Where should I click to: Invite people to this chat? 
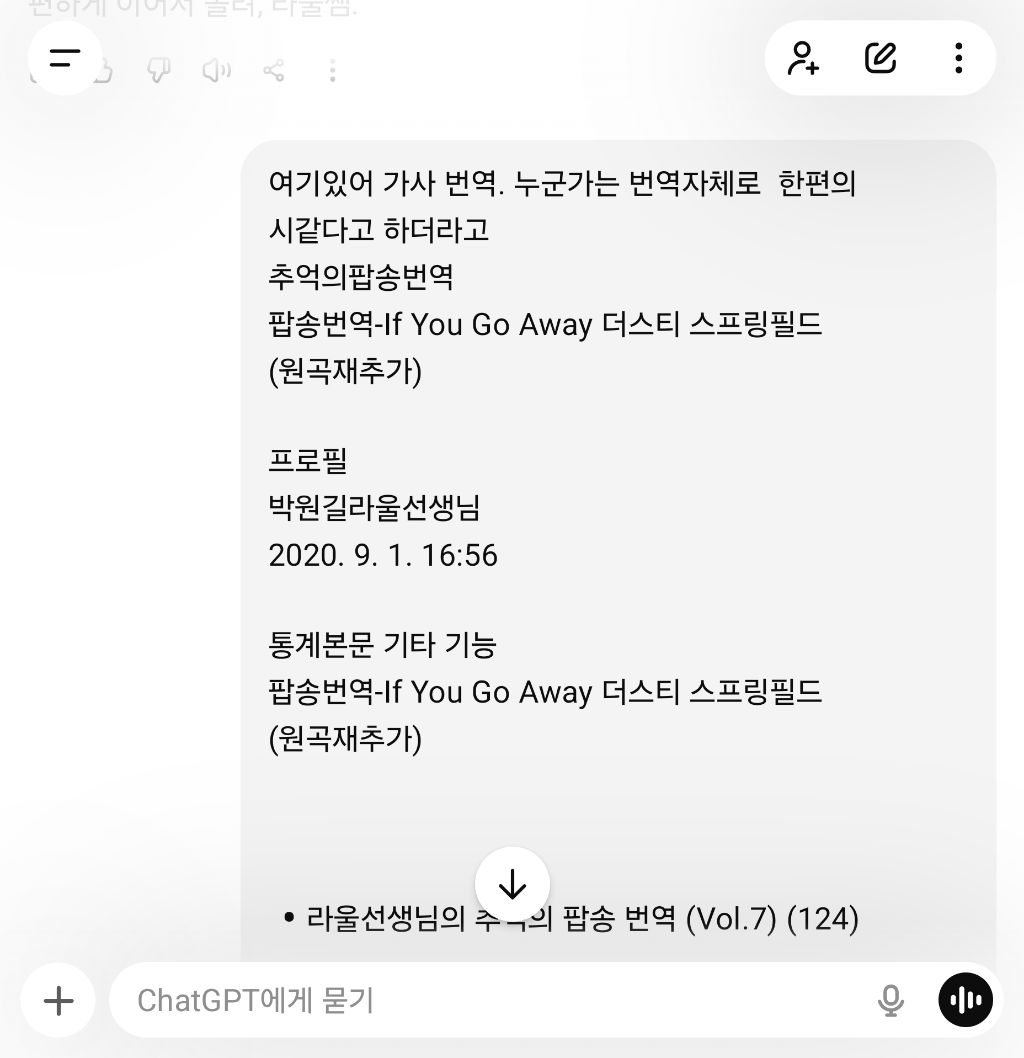point(803,58)
